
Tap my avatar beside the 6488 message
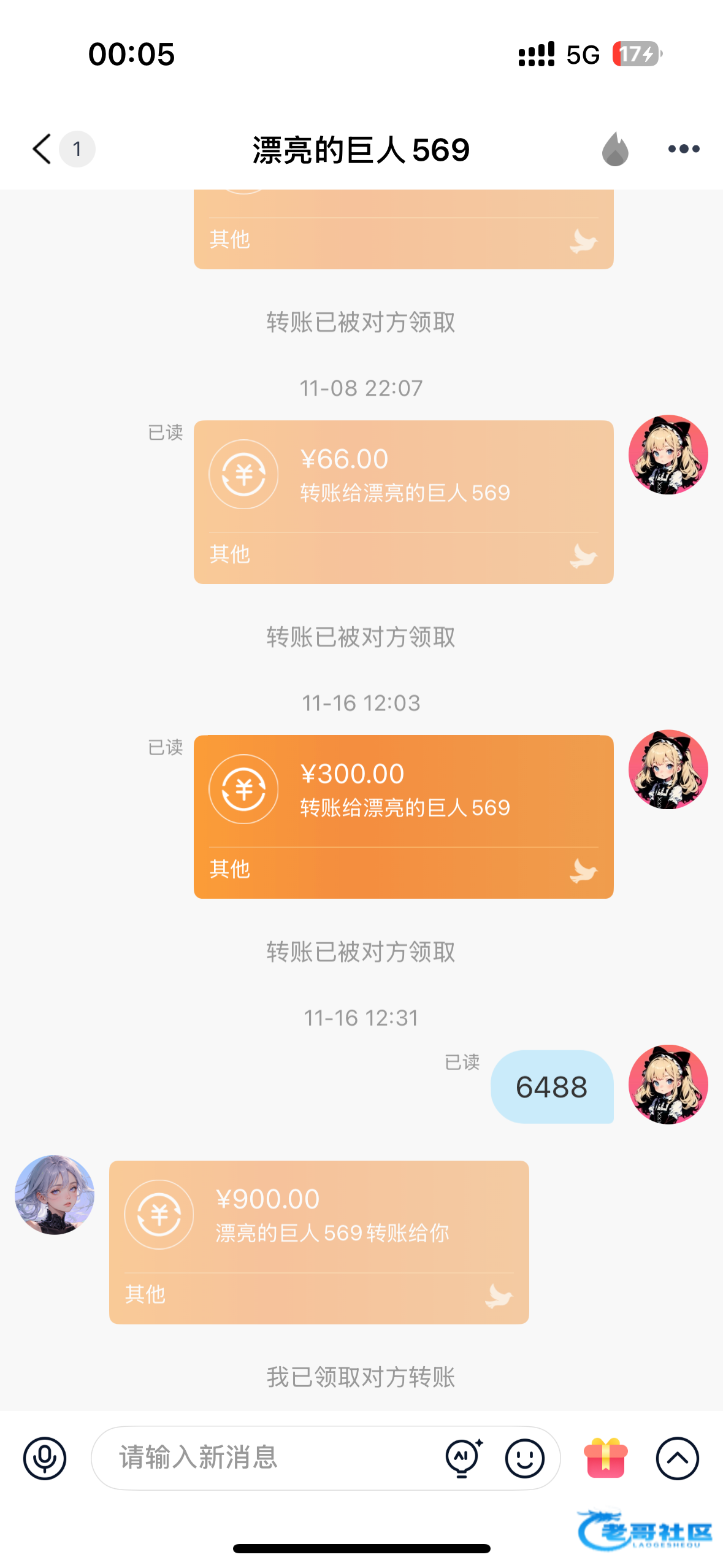668,1084
